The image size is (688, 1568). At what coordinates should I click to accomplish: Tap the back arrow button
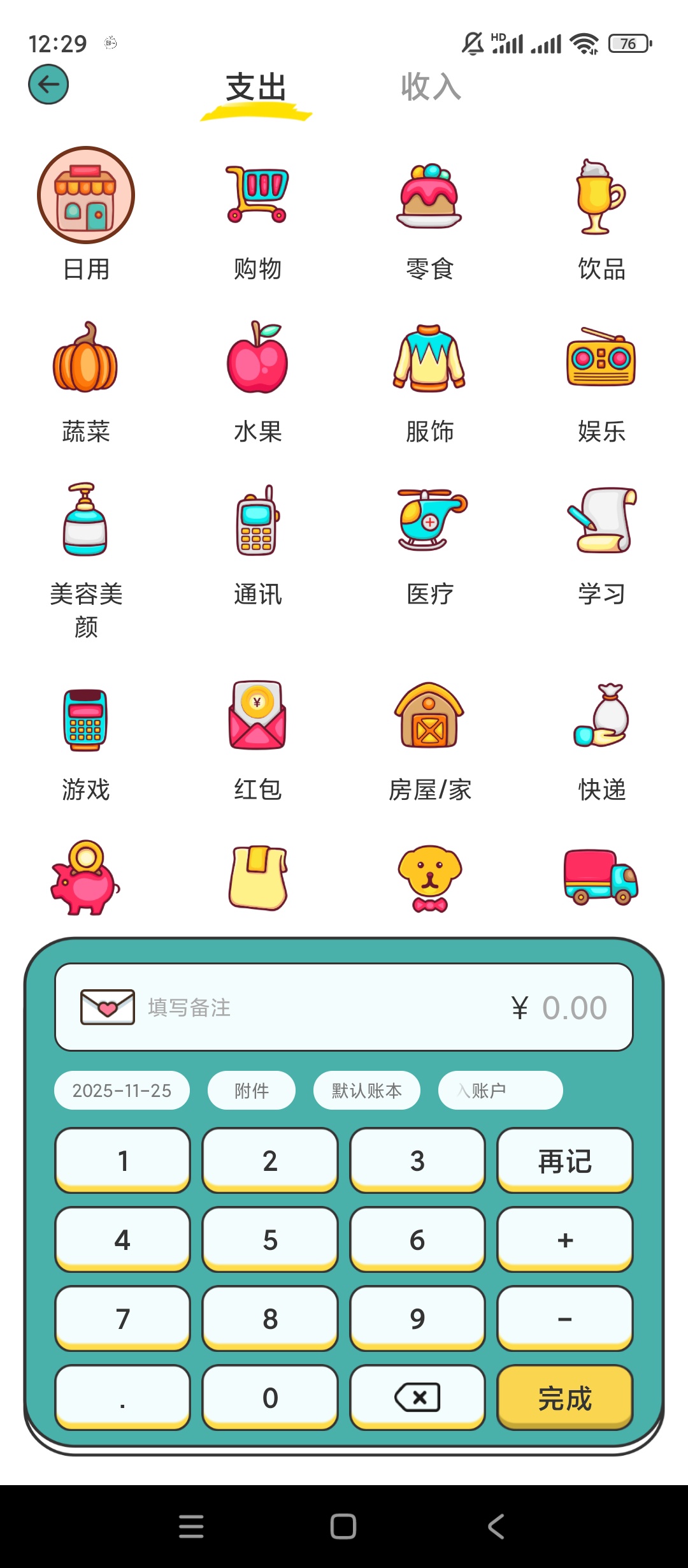(x=48, y=85)
